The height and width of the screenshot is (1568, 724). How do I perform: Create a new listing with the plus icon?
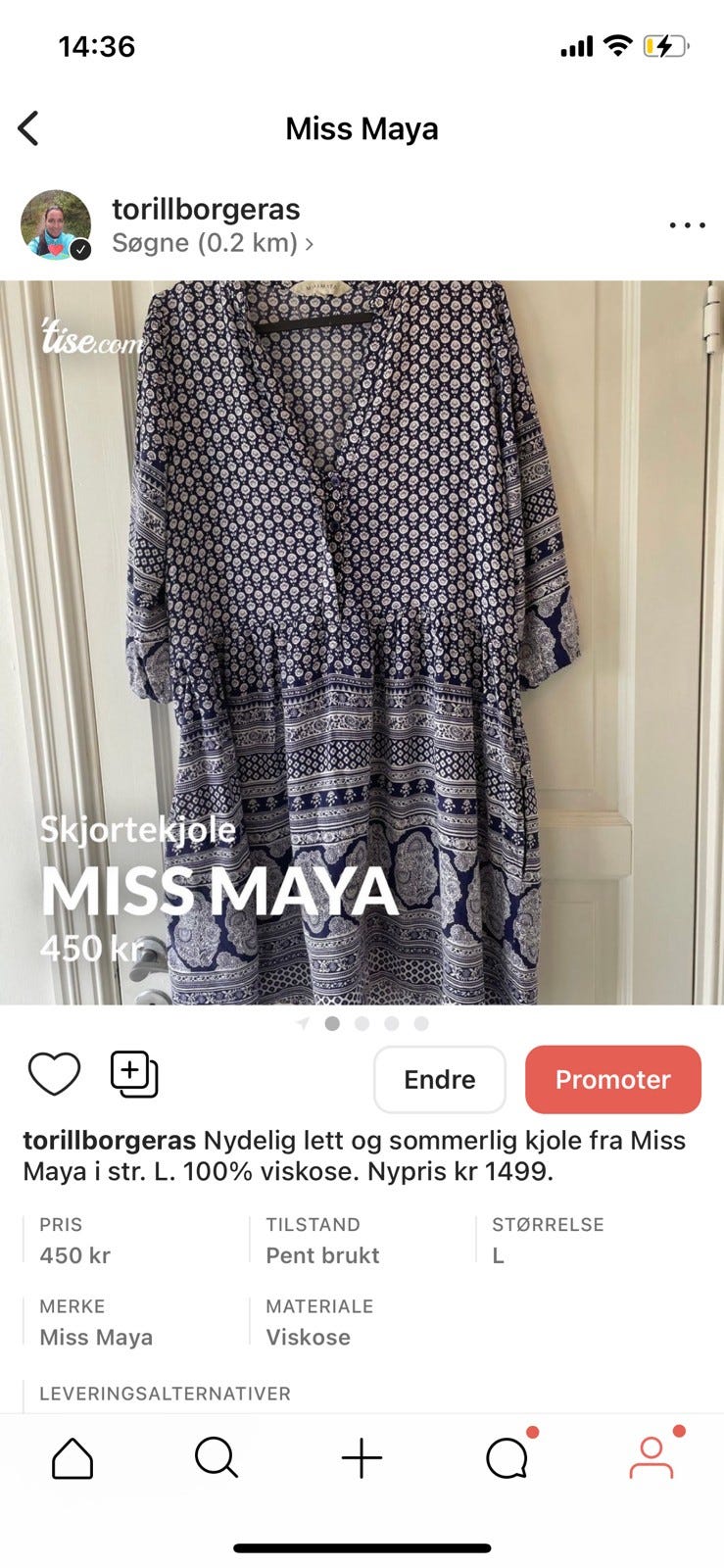click(362, 1457)
